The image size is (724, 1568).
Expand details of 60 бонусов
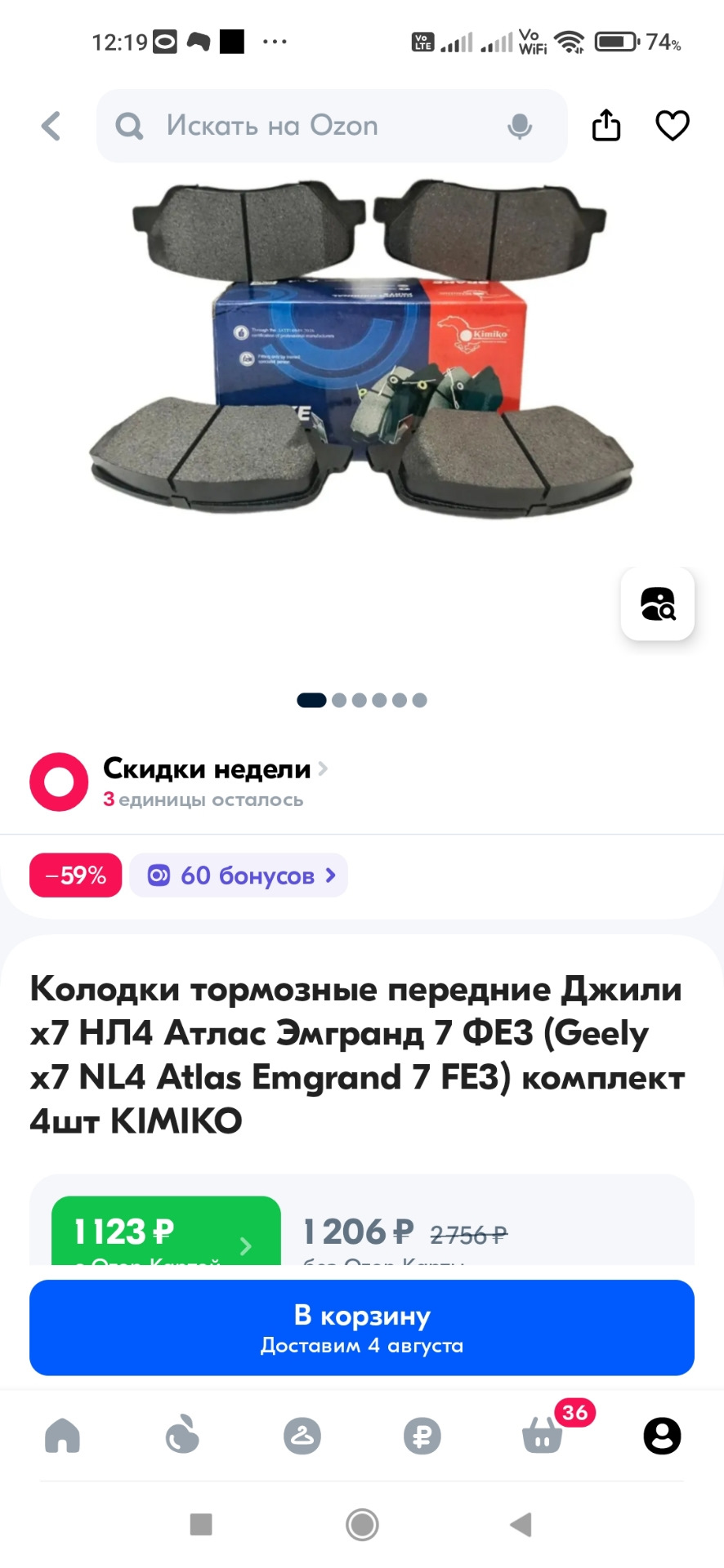pyautogui.click(x=238, y=875)
